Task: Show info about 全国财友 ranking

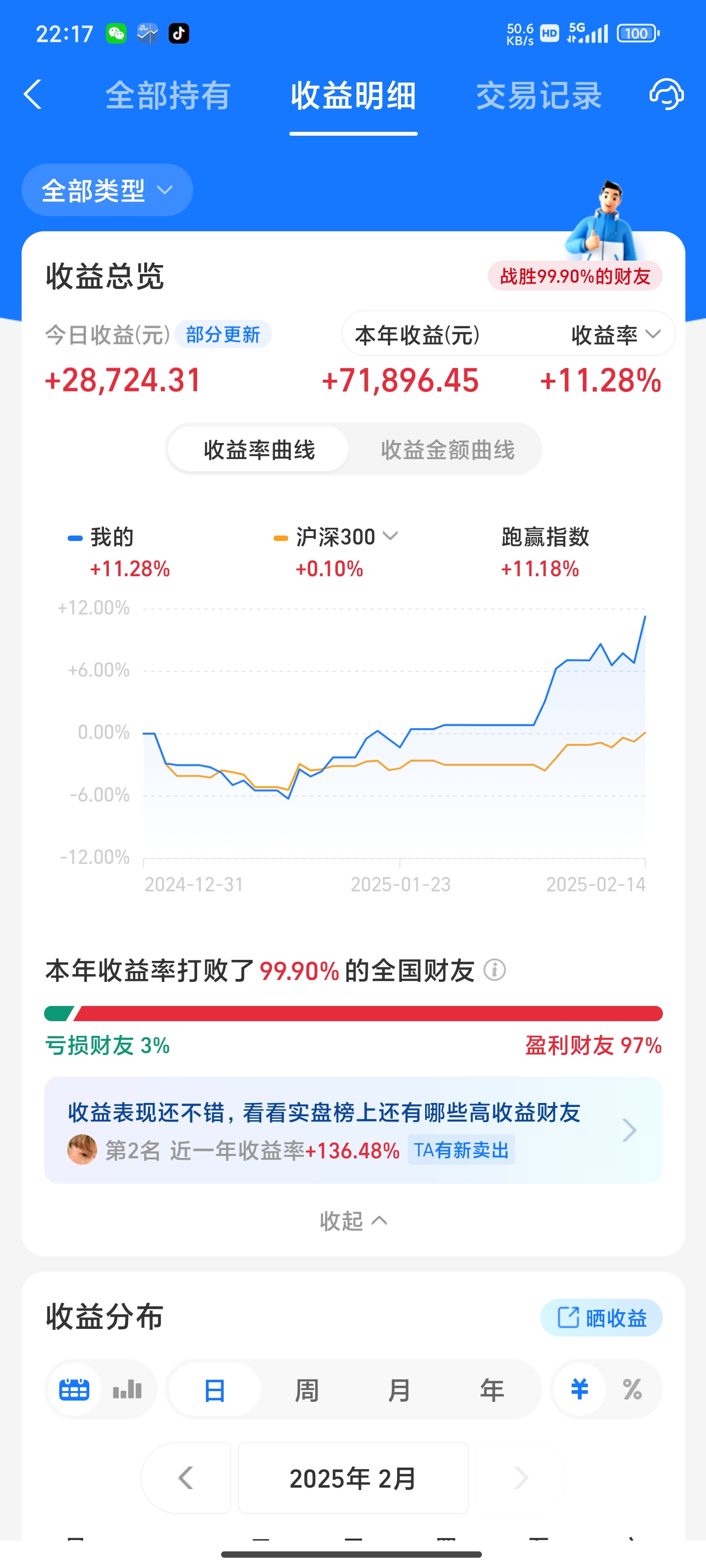Action: pyautogui.click(x=495, y=970)
